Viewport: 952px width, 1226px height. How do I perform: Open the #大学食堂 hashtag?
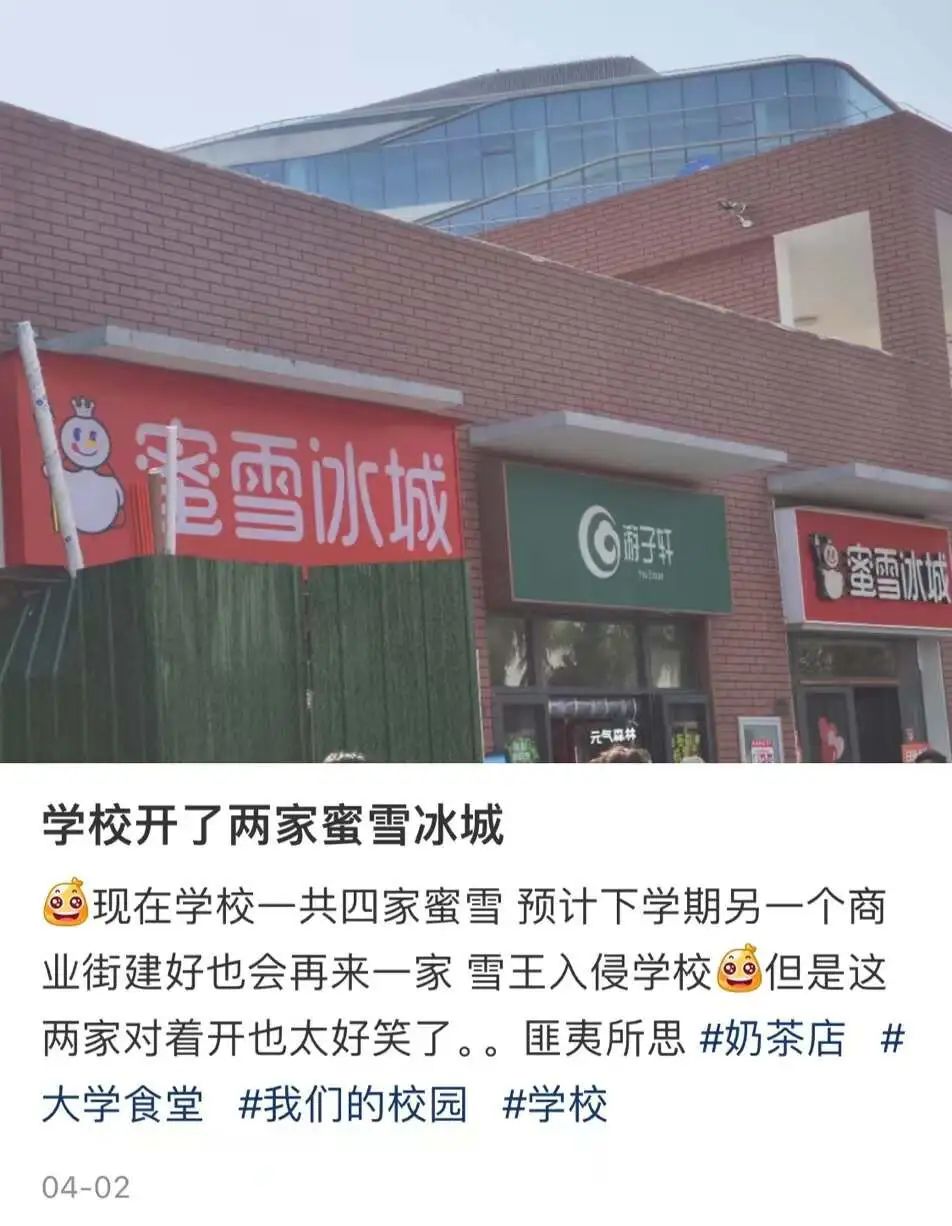(x=122, y=1105)
